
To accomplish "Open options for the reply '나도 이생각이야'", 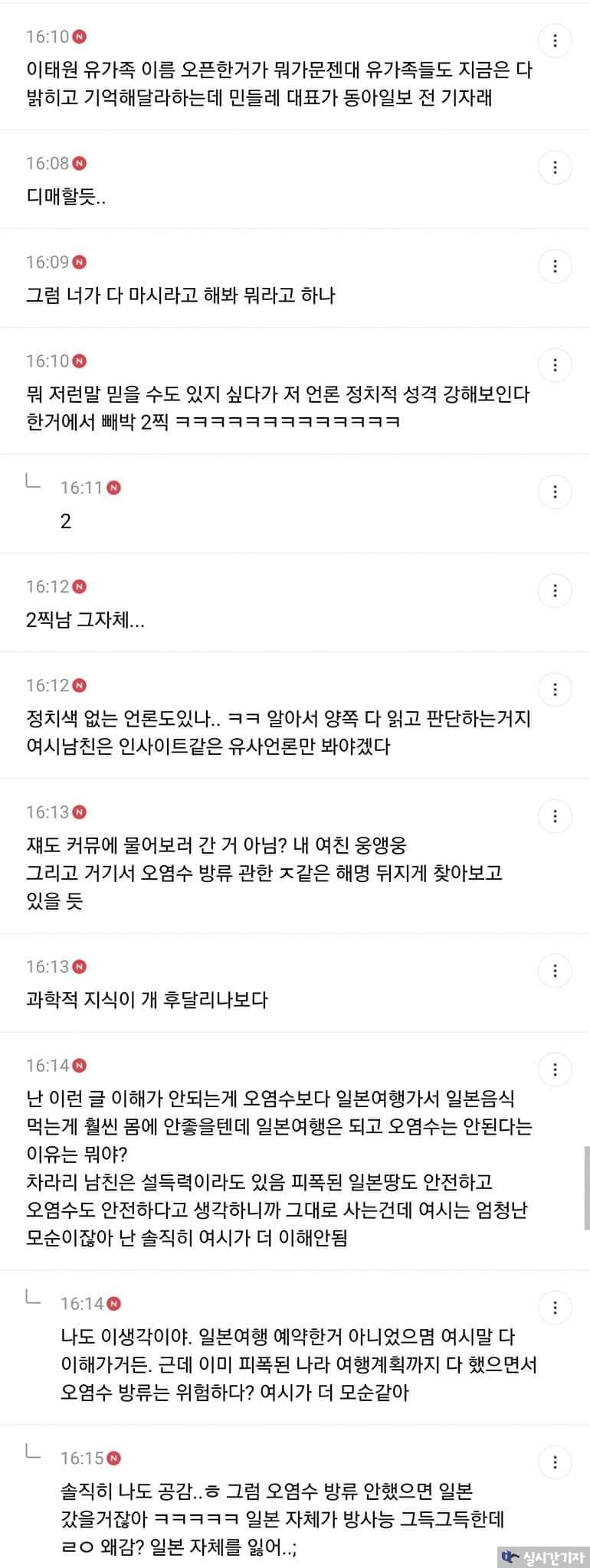I will [x=555, y=1308].
